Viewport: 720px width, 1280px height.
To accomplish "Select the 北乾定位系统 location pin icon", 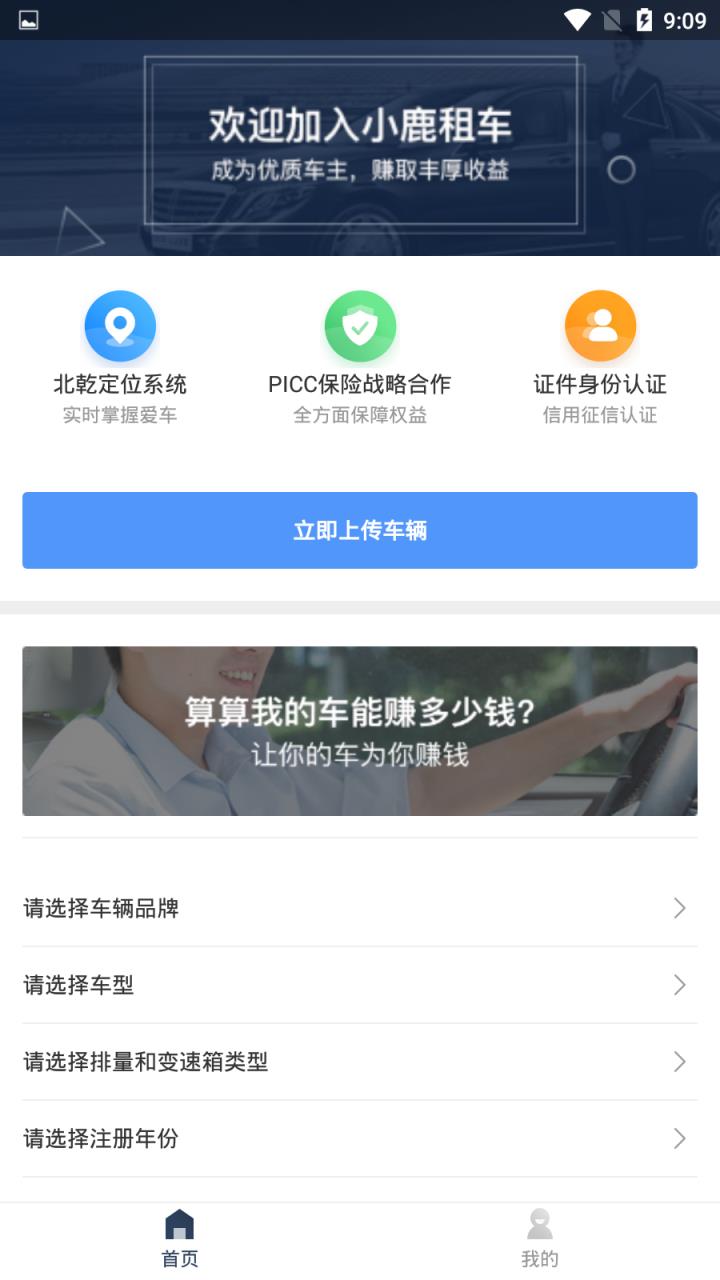I will click(x=120, y=326).
